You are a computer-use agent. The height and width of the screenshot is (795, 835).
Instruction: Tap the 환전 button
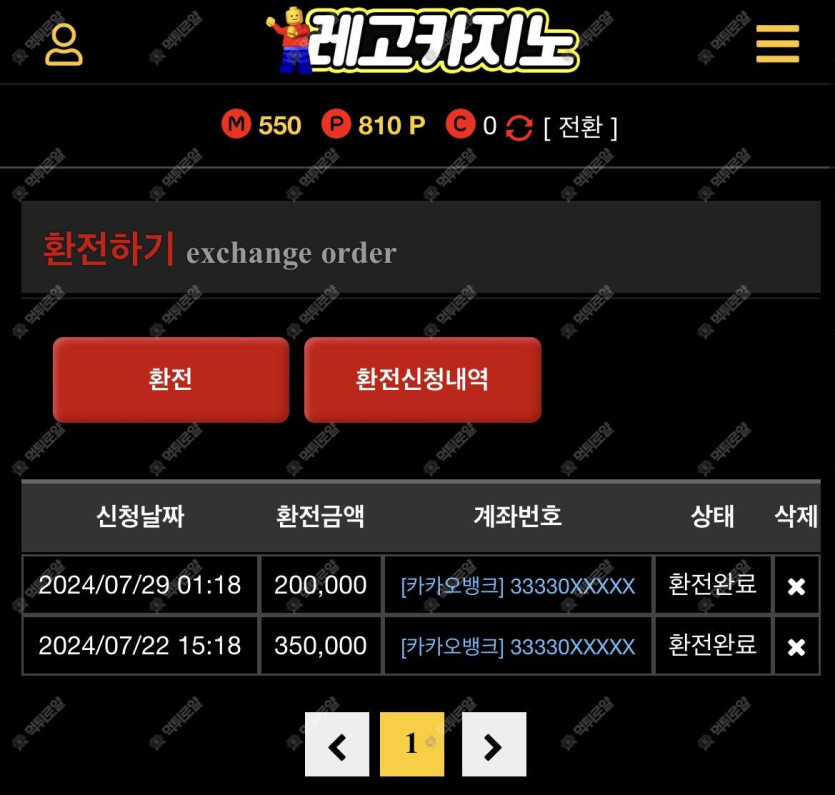point(170,380)
